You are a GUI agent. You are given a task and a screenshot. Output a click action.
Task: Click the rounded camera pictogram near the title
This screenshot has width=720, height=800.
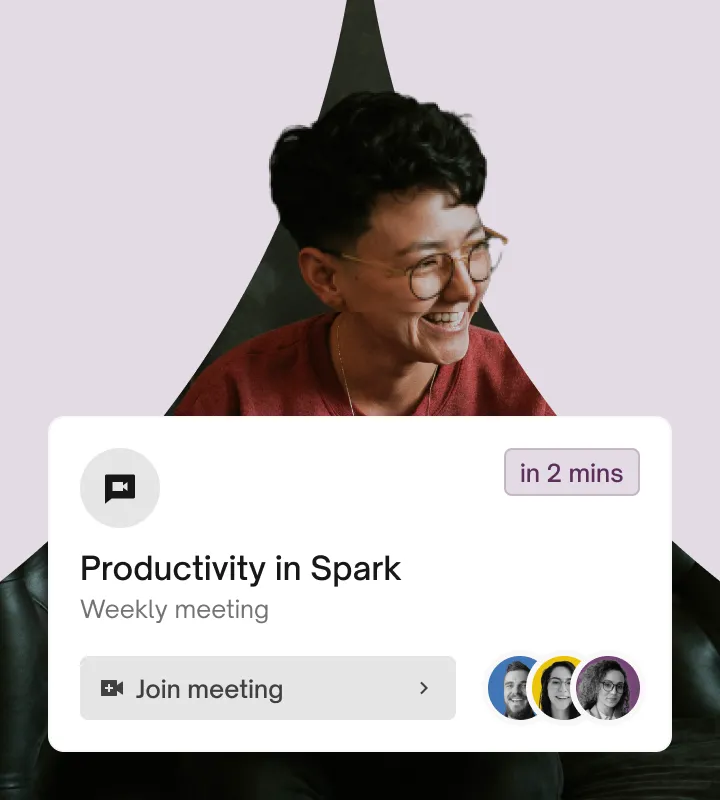tap(120, 487)
